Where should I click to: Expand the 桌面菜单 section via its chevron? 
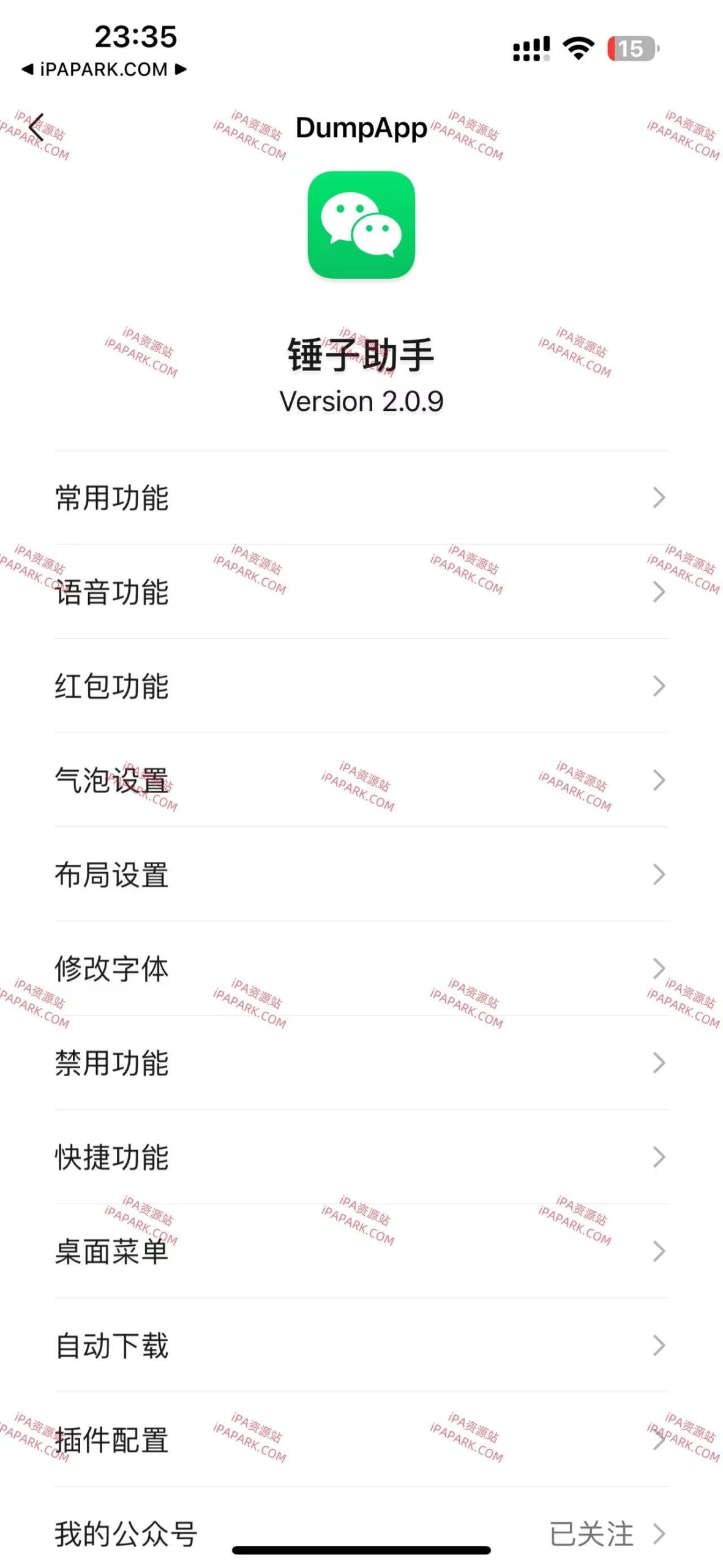(657, 1251)
